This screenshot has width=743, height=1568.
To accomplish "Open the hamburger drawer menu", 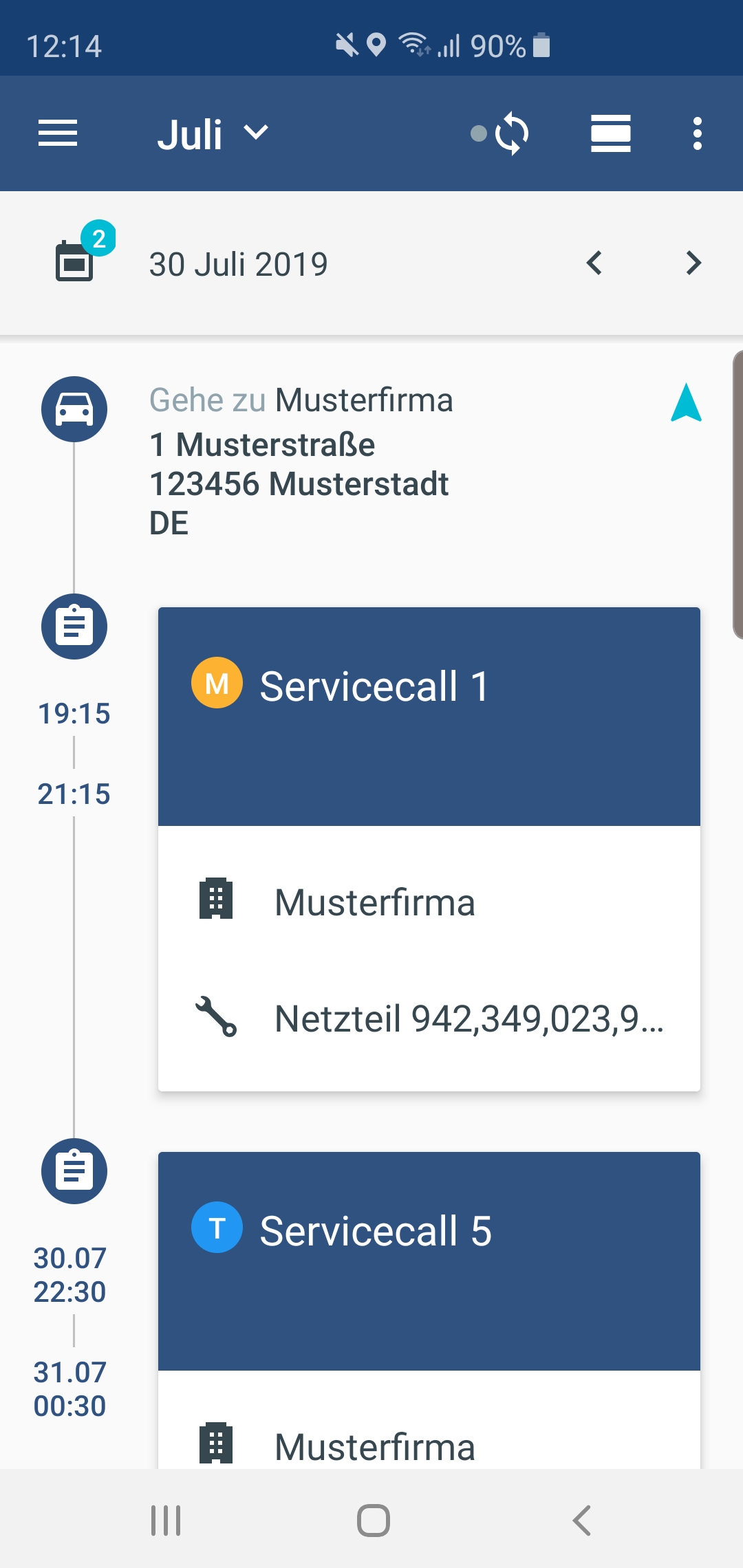I will coord(58,133).
